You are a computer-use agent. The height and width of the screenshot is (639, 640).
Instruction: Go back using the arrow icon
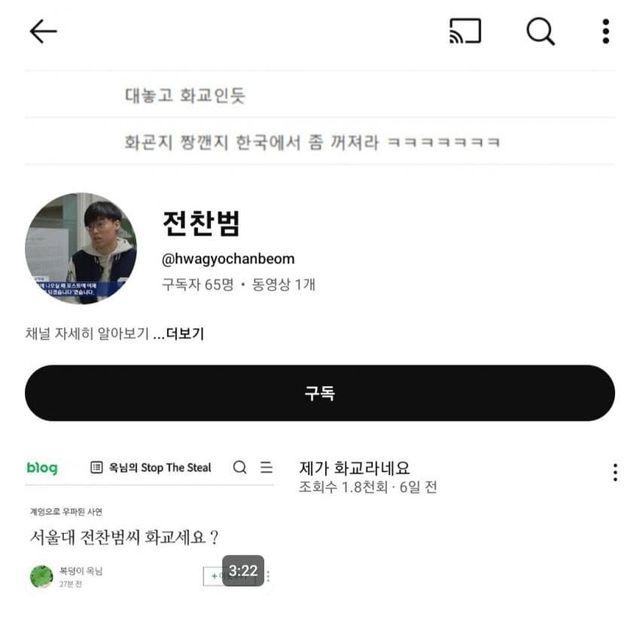pos(43,32)
